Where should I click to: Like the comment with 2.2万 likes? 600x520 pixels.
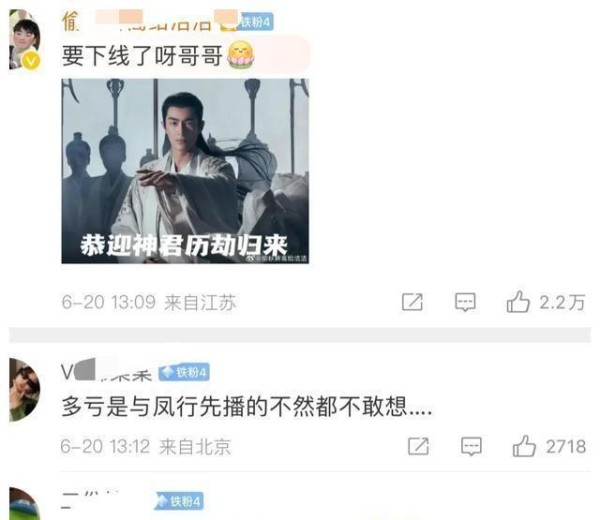coord(520,302)
